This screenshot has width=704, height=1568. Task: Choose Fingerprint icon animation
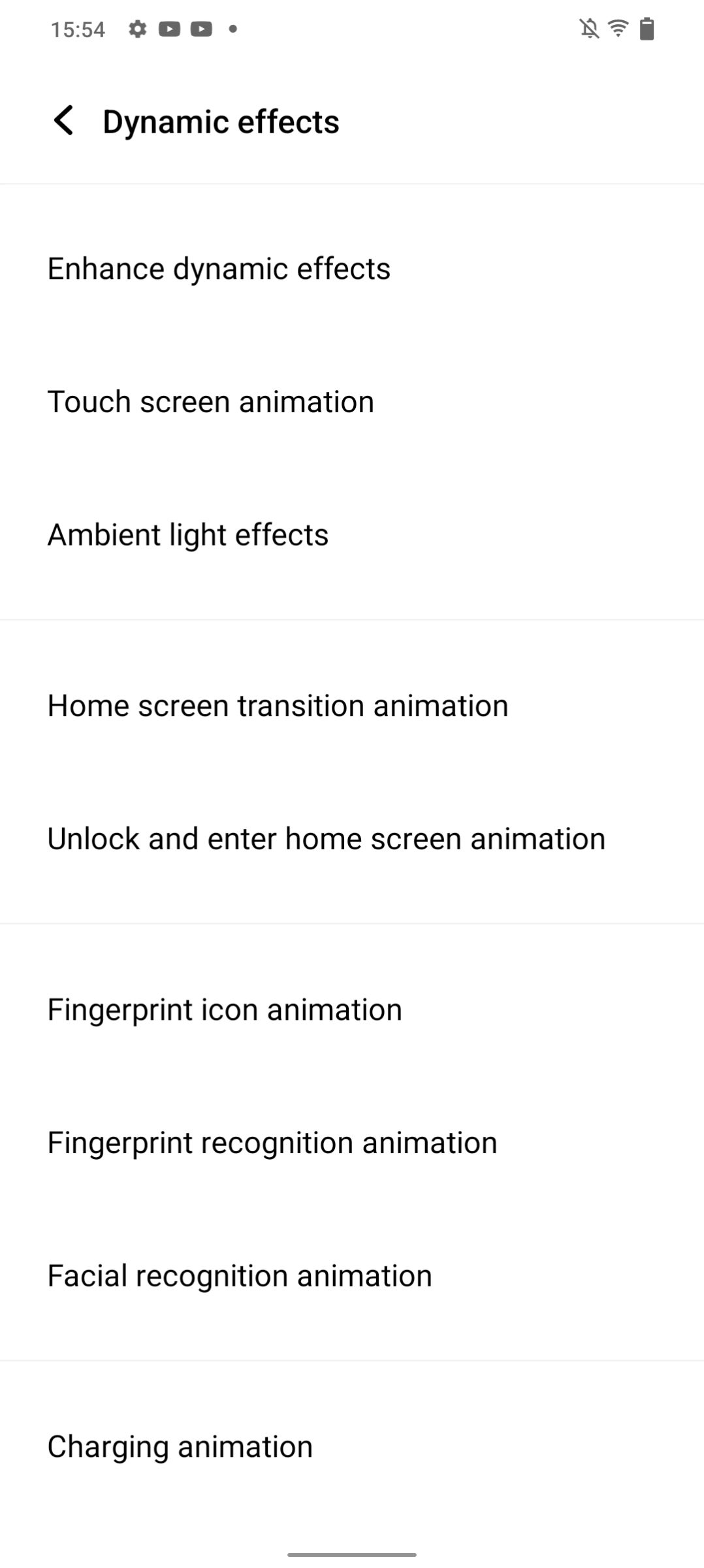pos(225,1010)
